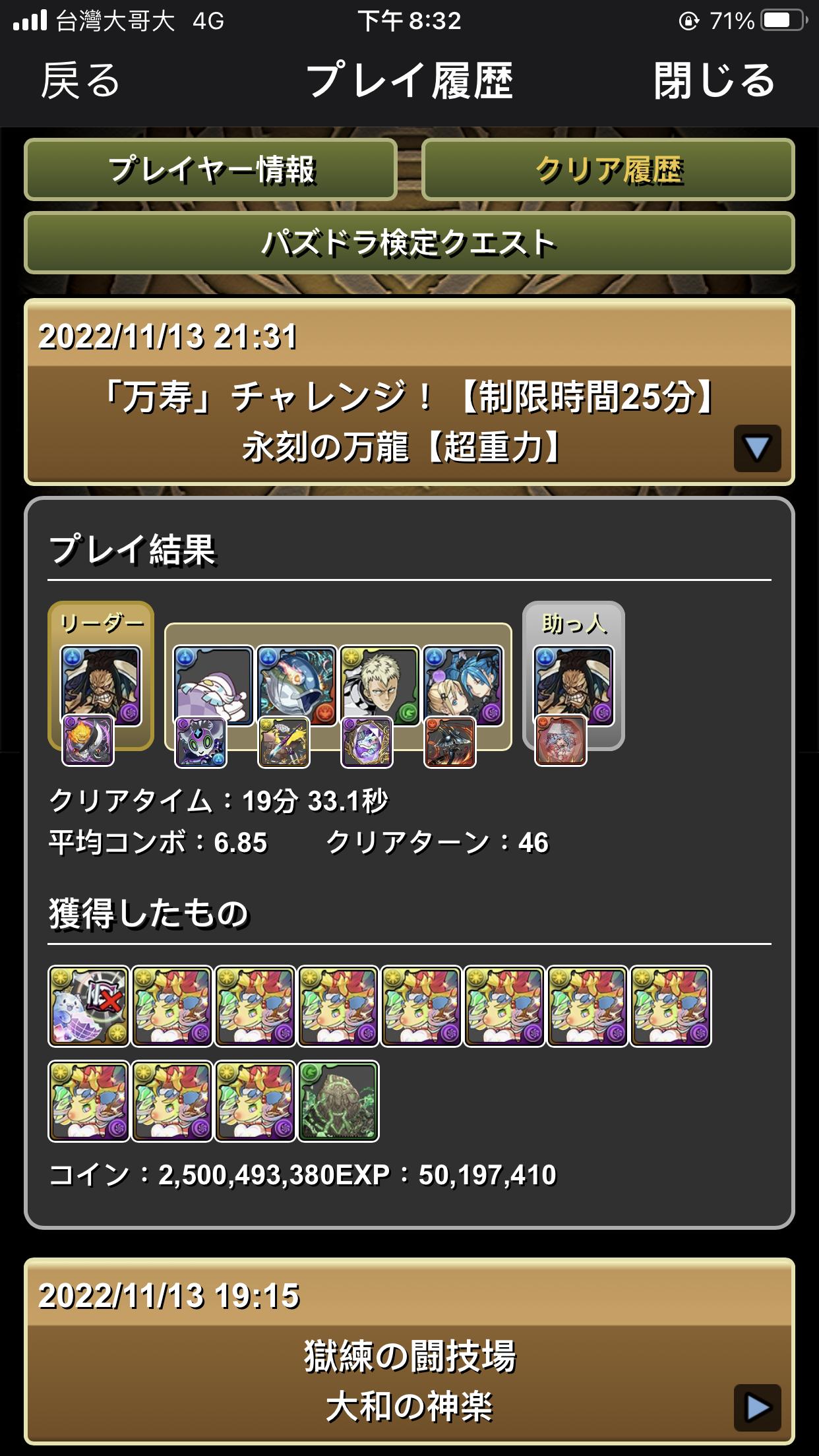Close the play history with 閉じる
Screen dimensions: 819x1456
click(x=714, y=80)
